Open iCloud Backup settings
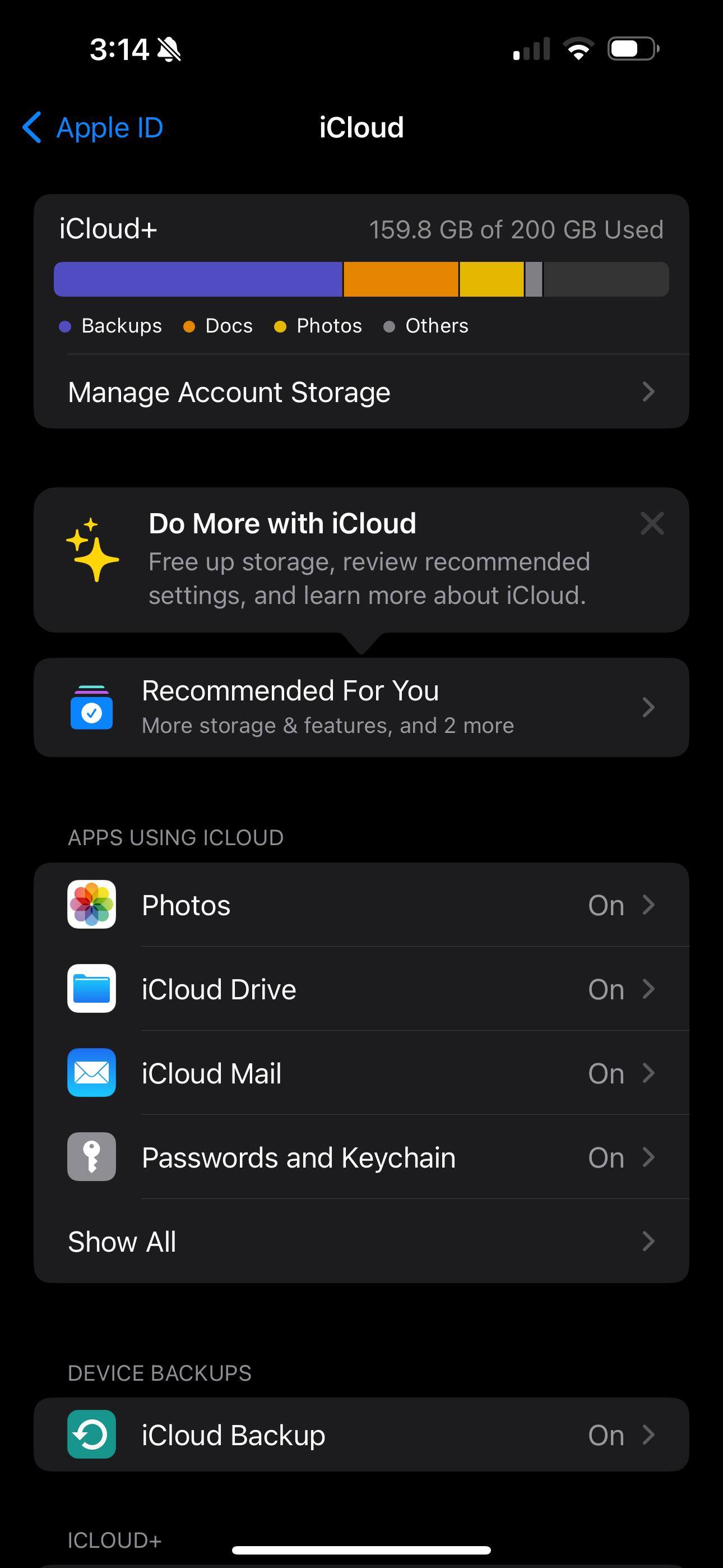The height and width of the screenshot is (1568, 723). tap(361, 1435)
